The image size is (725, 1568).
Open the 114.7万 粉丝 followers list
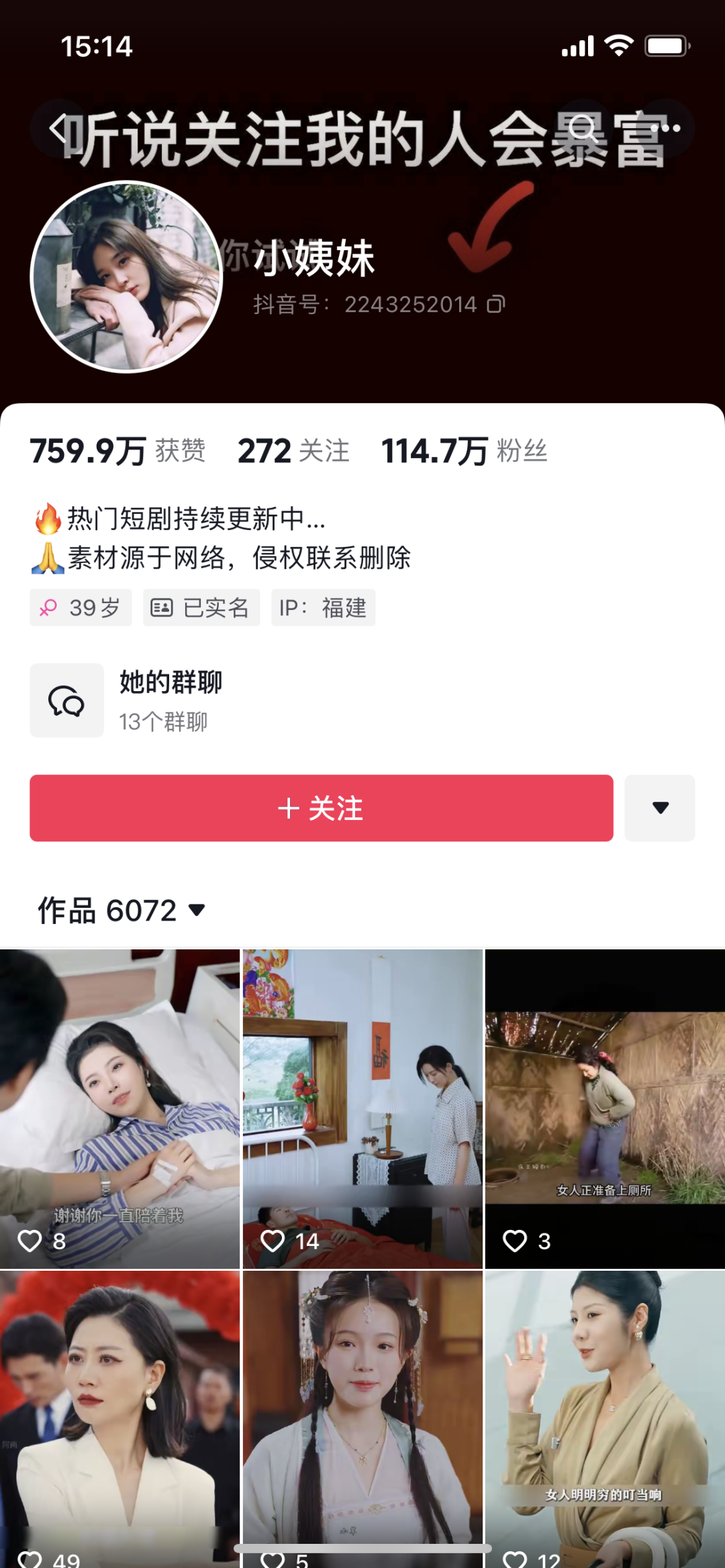(x=465, y=451)
